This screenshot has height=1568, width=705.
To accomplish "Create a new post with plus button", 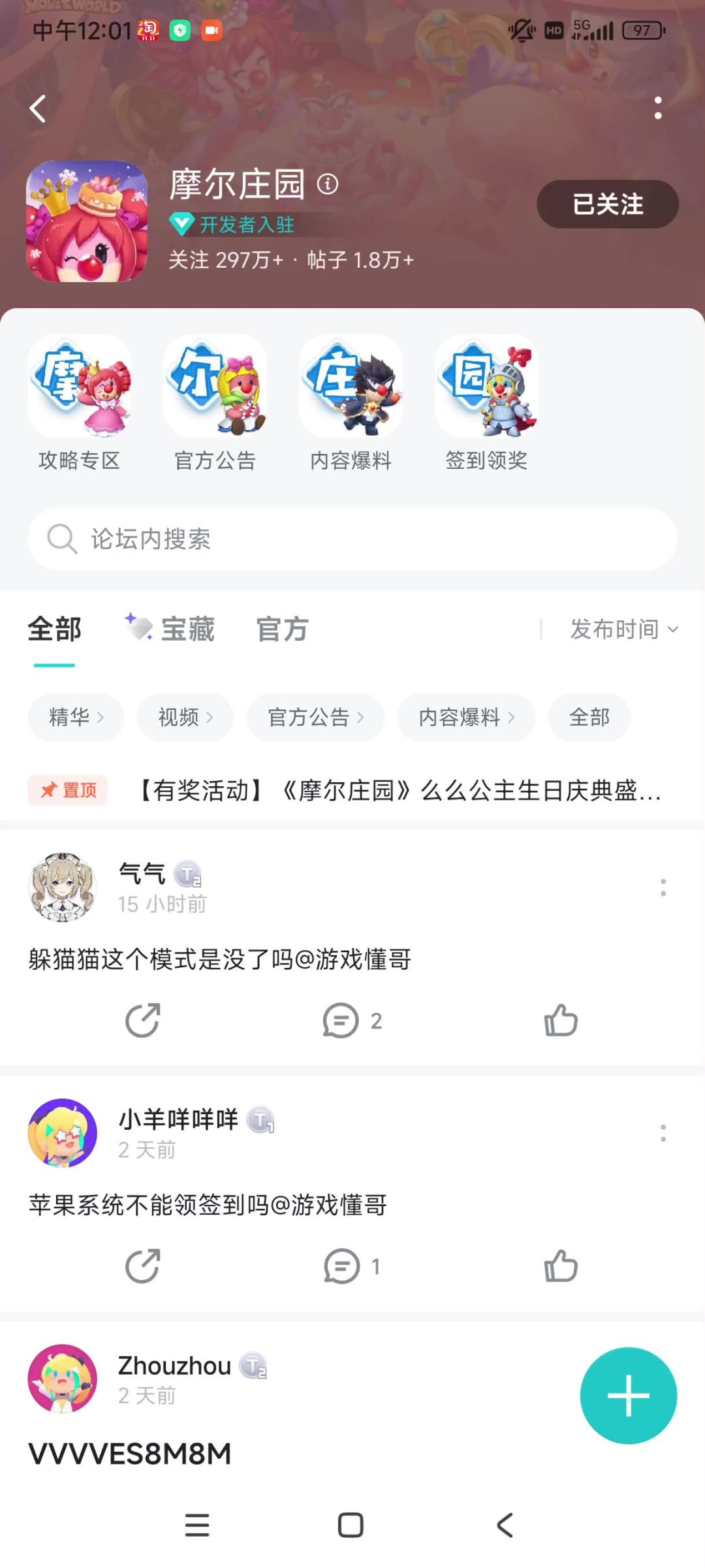I will click(628, 1395).
